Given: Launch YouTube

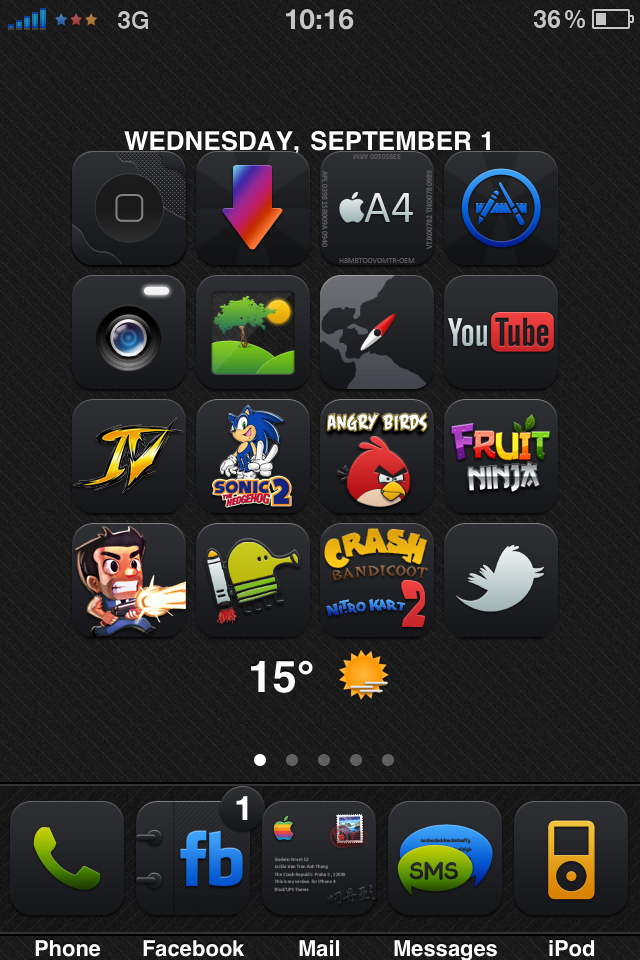Looking at the screenshot, I should (x=501, y=332).
